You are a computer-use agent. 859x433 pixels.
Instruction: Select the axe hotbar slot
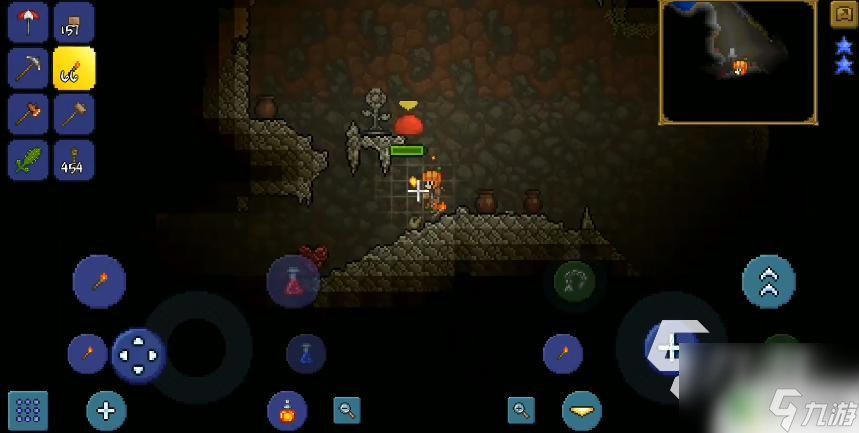click(28, 114)
